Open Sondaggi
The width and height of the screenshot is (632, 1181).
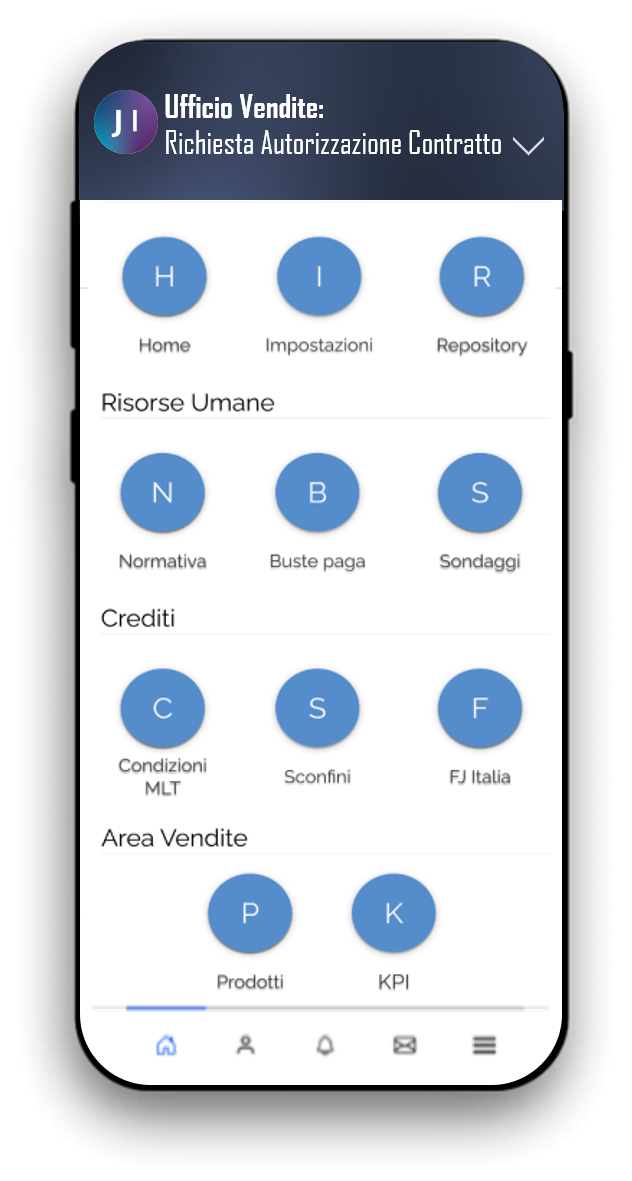(x=480, y=493)
